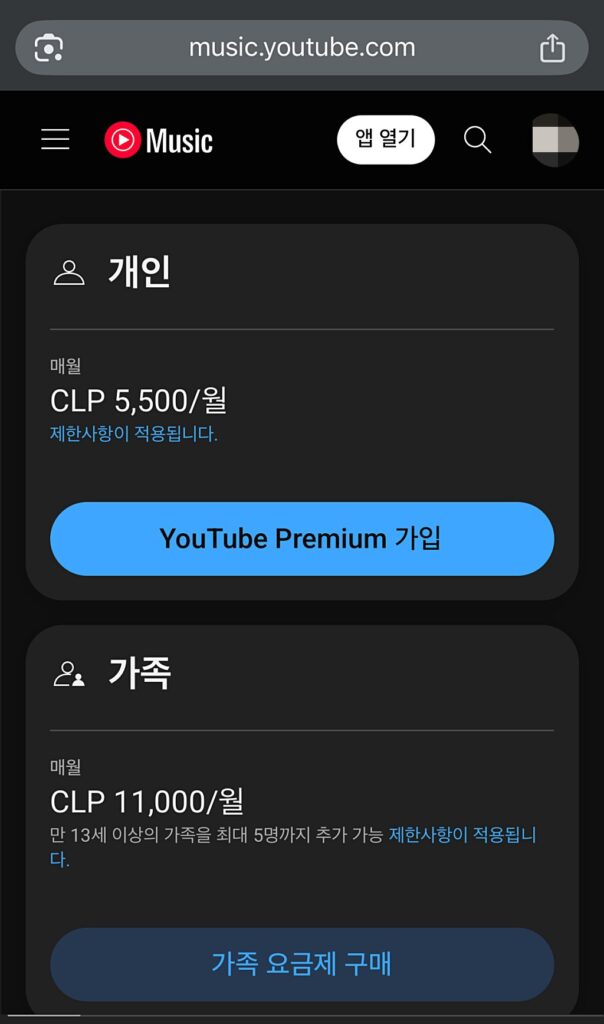604x1024 pixels.
Task: Open the hamburger navigation menu
Action: [55, 140]
